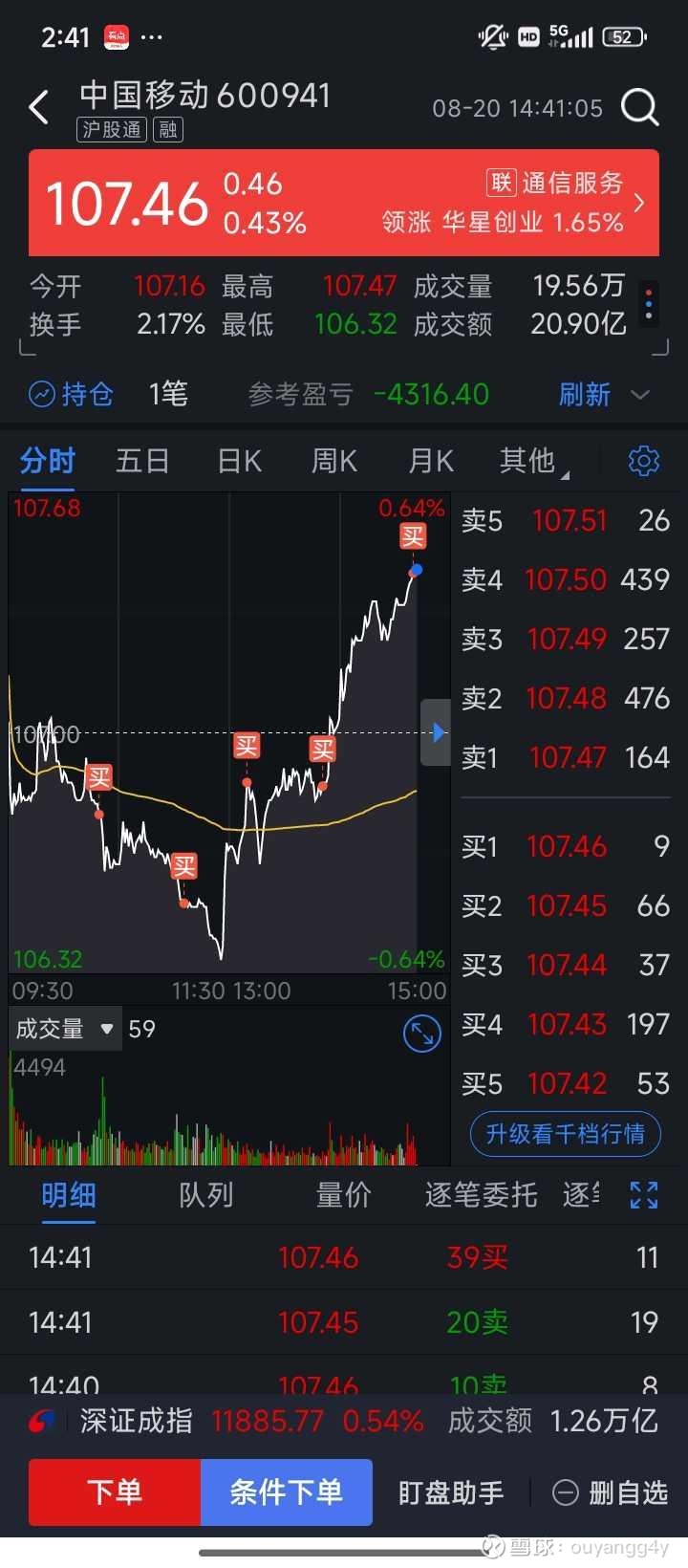Screen dimensions: 688x1568
Task: Tap 删自选 to remove from watchlist
Action: pyautogui.click(x=611, y=1492)
